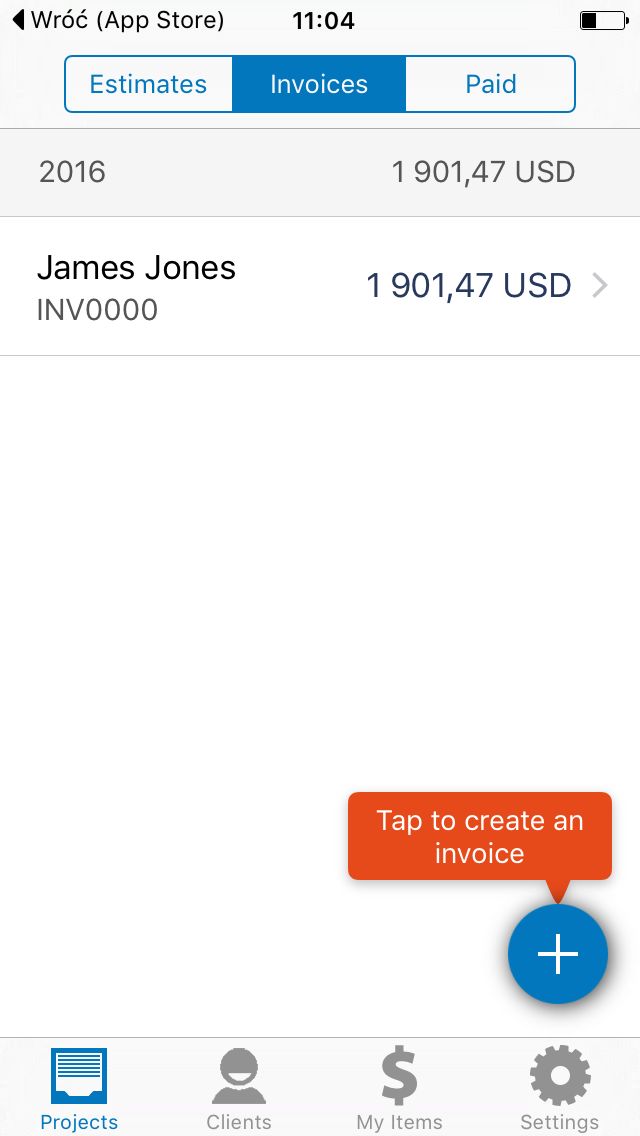Select the Invoices segment
Viewport: 640px width, 1136px height.
pos(319,84)
